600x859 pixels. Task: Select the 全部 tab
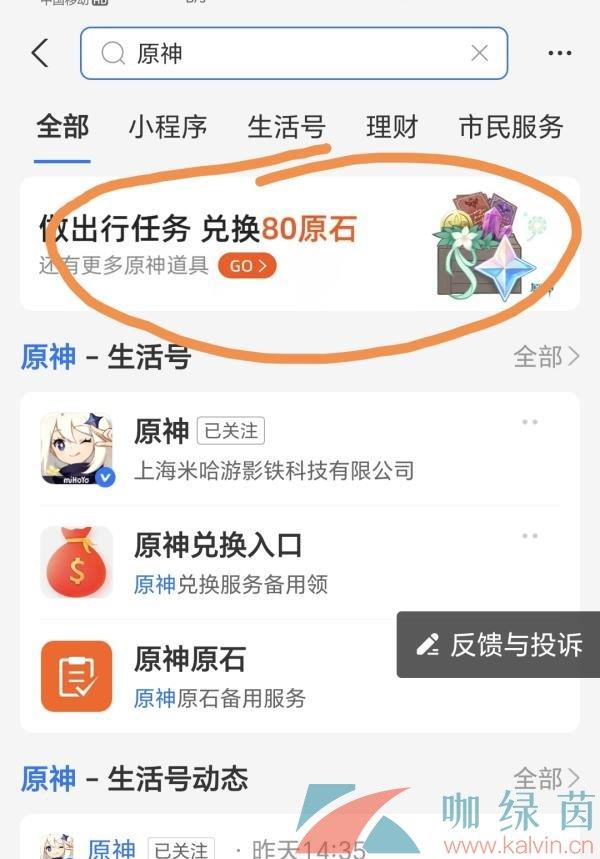62,127
